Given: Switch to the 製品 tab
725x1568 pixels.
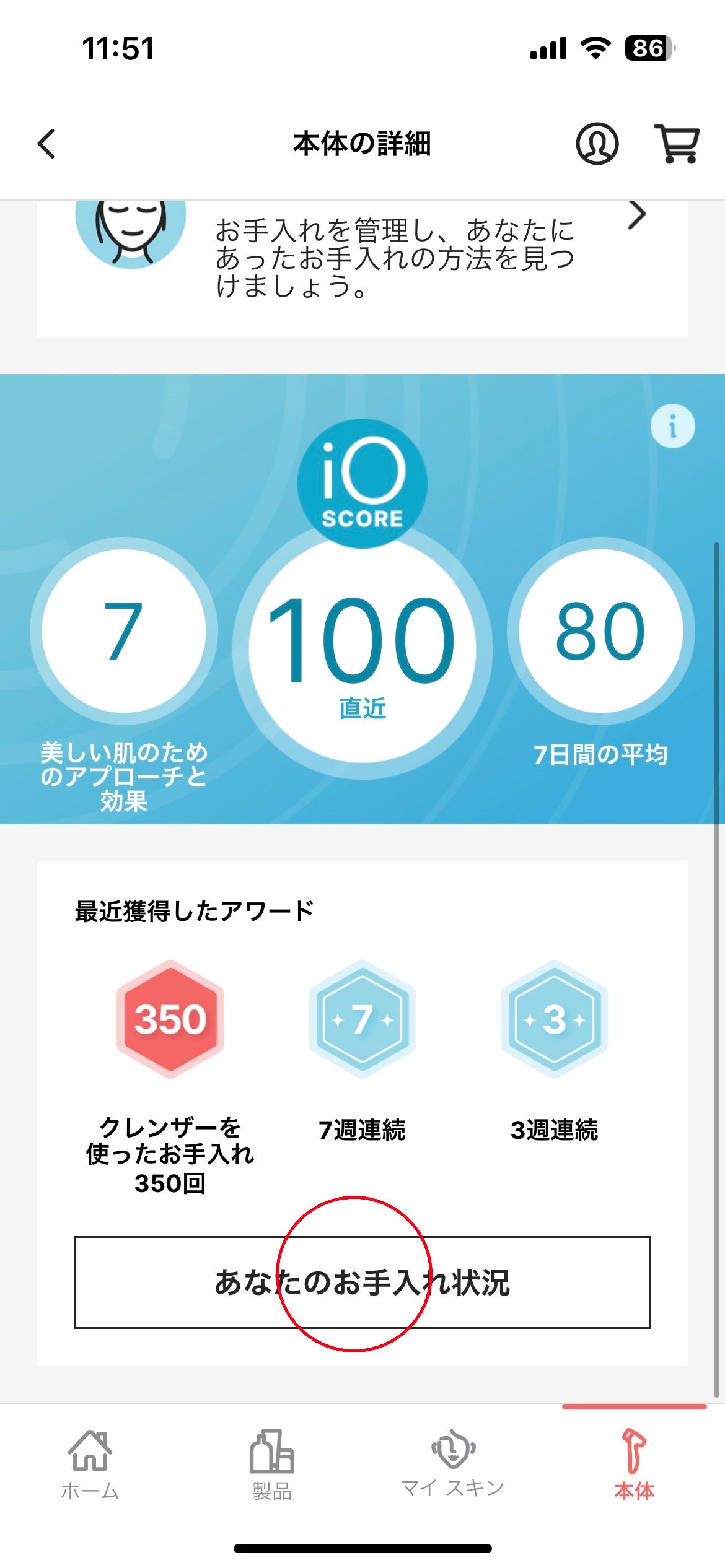Looking at the screenshot, I should coord(271,1464).
